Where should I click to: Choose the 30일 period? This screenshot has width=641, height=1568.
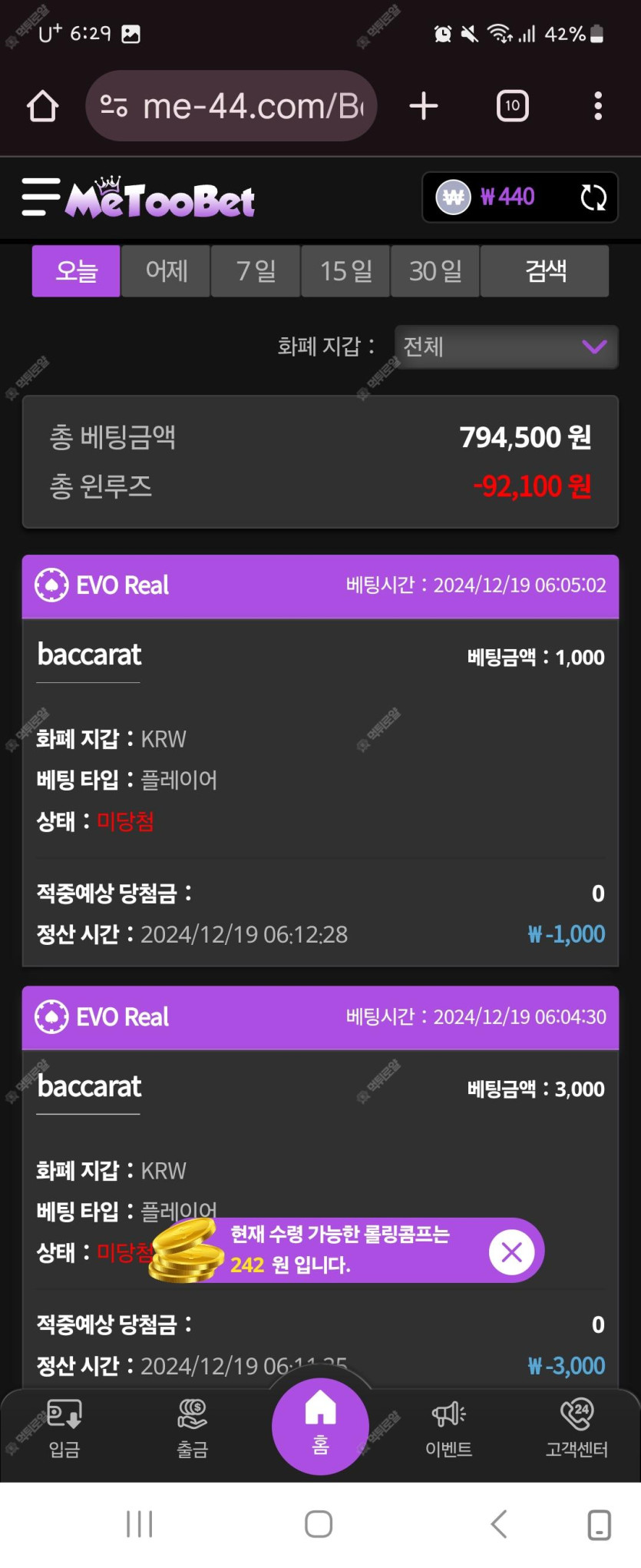coord(435,271)
